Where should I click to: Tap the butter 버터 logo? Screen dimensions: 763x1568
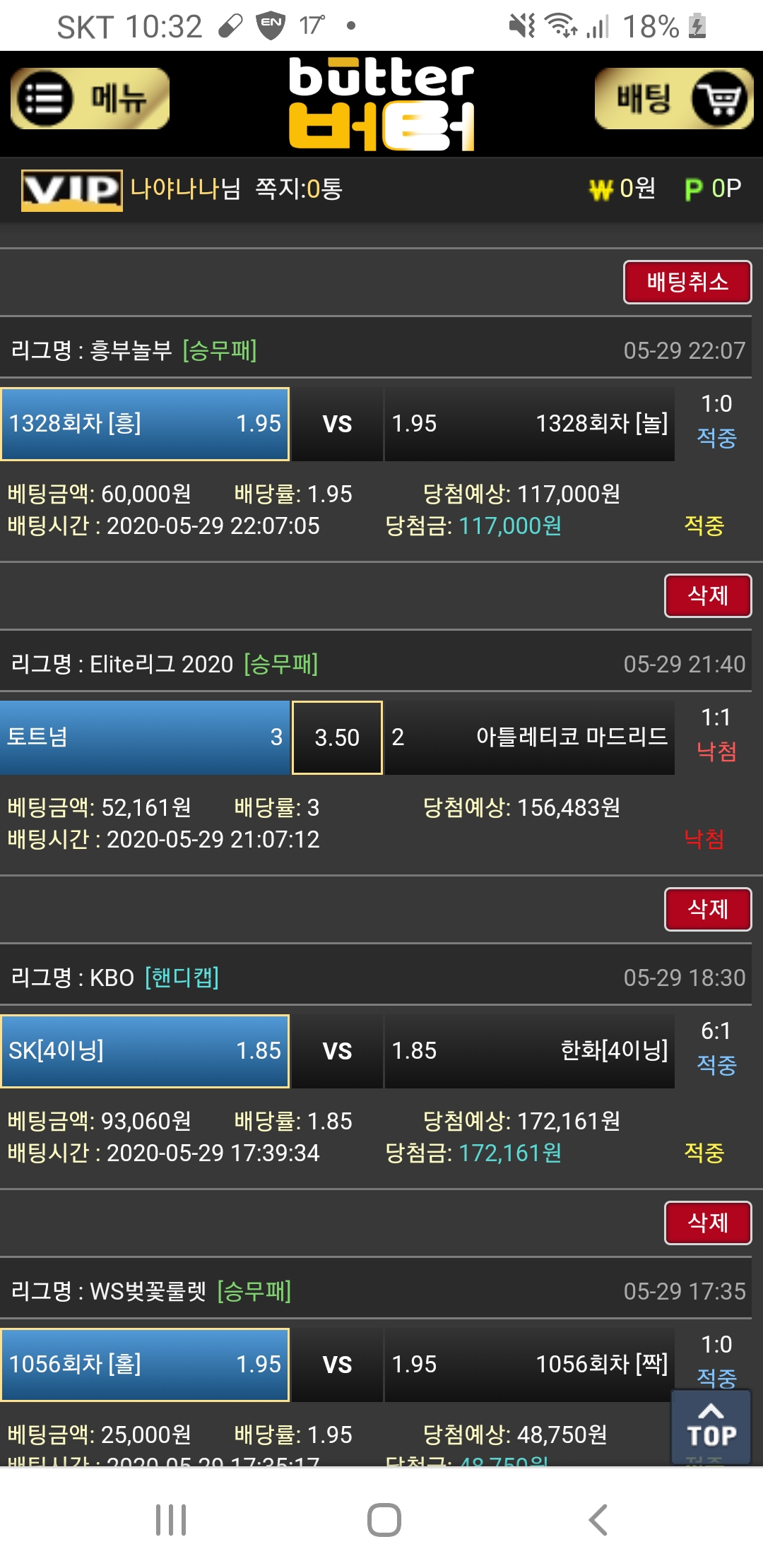tap(381, 104)
